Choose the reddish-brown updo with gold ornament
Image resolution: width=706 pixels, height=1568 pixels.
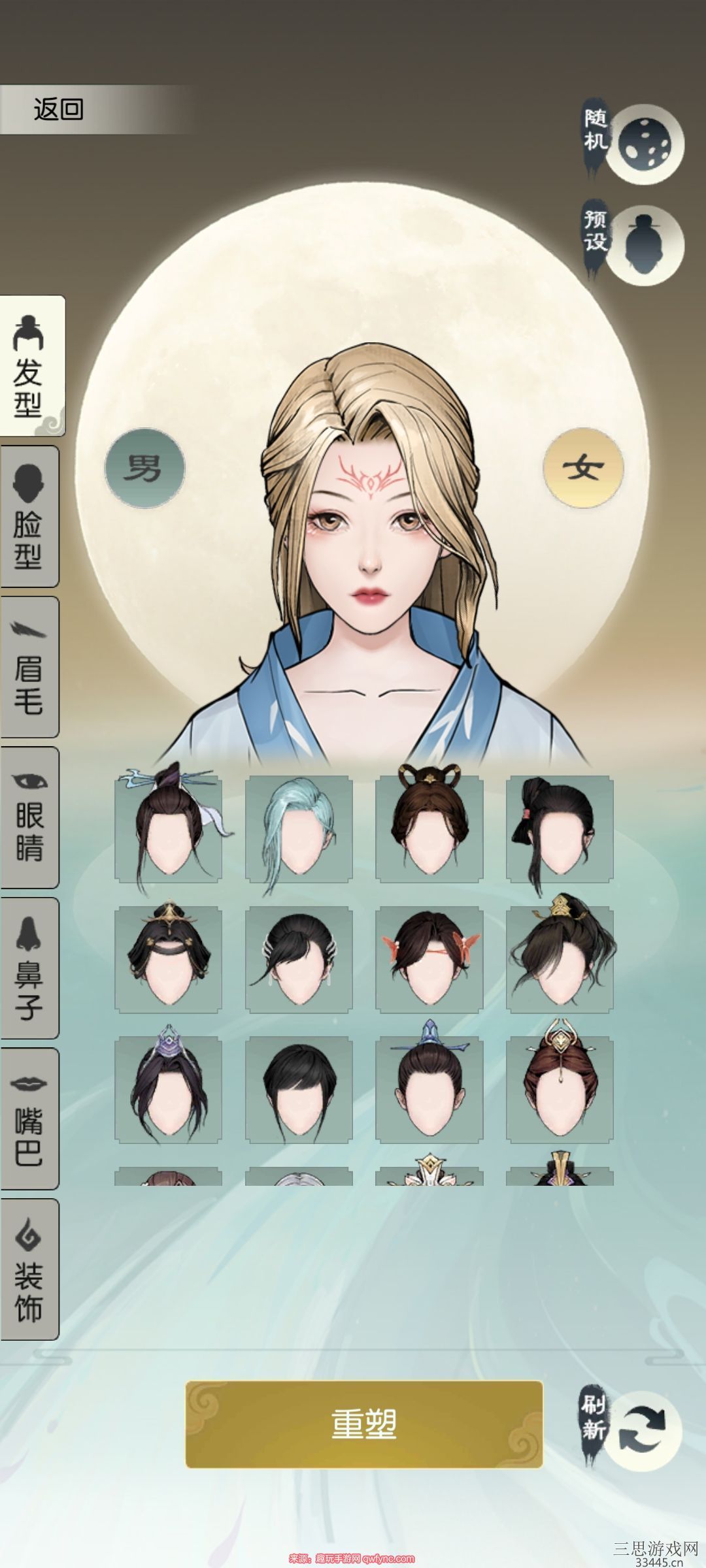click(560, 1090)
